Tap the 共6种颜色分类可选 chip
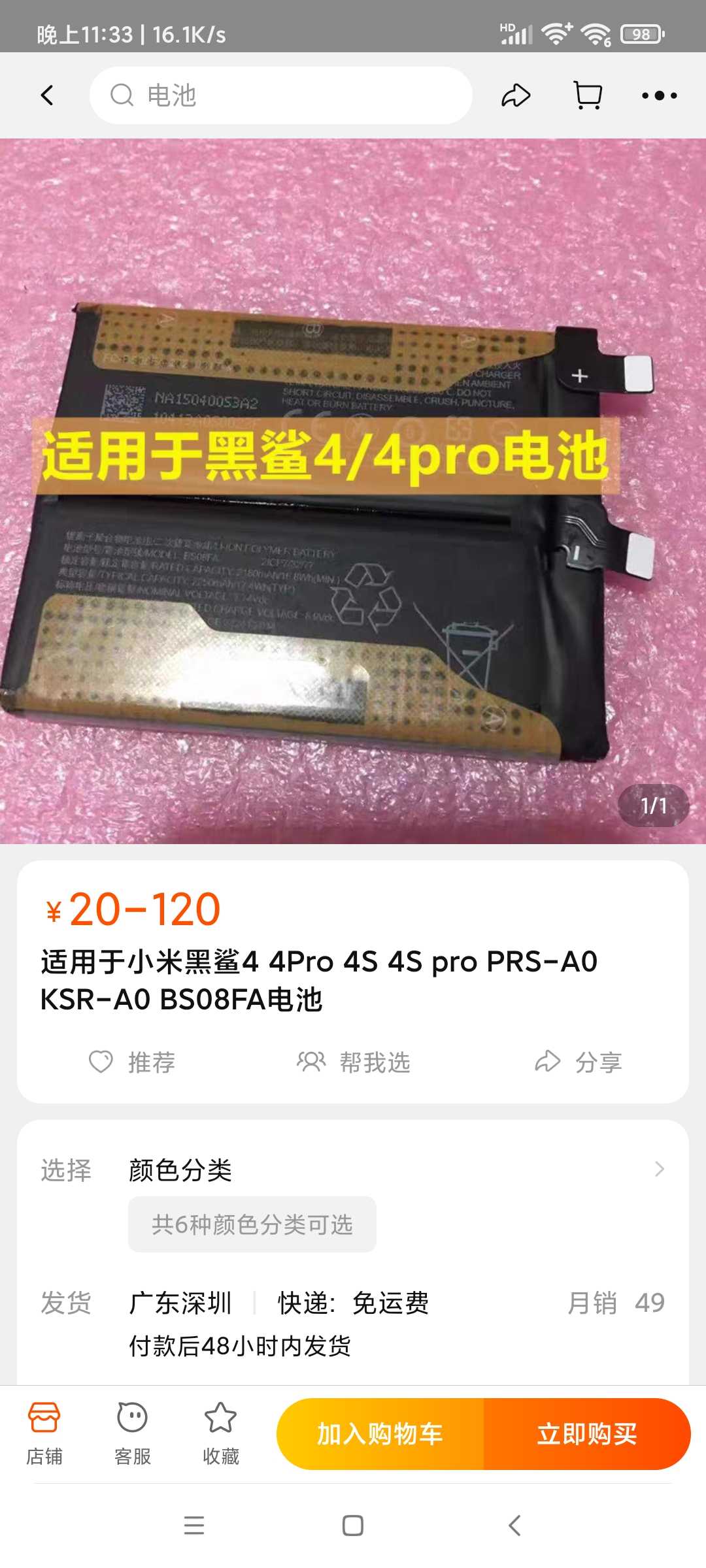This screenshot has height=1568, width=706. coord(252,1224)
